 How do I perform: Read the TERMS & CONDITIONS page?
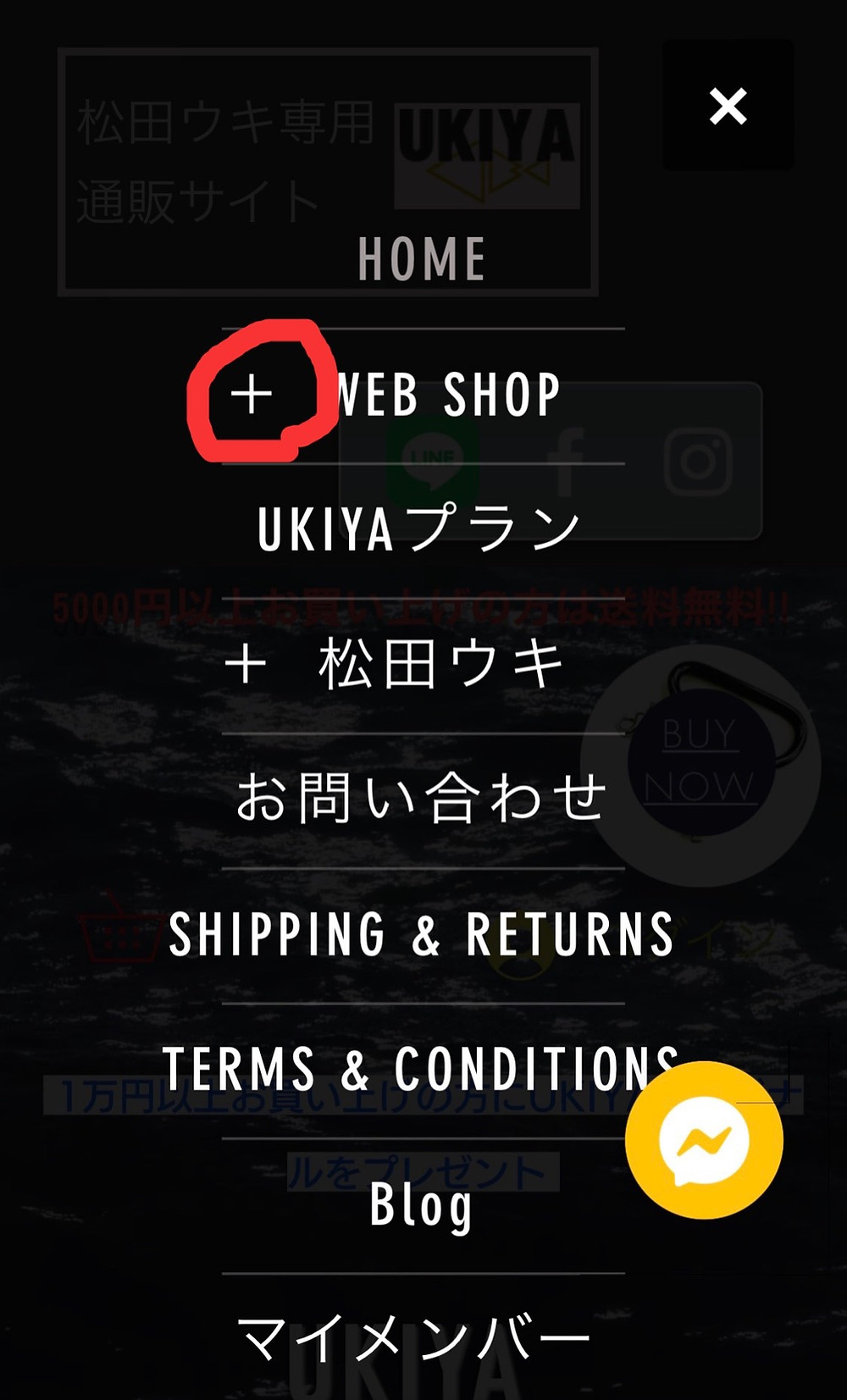[421, 1069]
